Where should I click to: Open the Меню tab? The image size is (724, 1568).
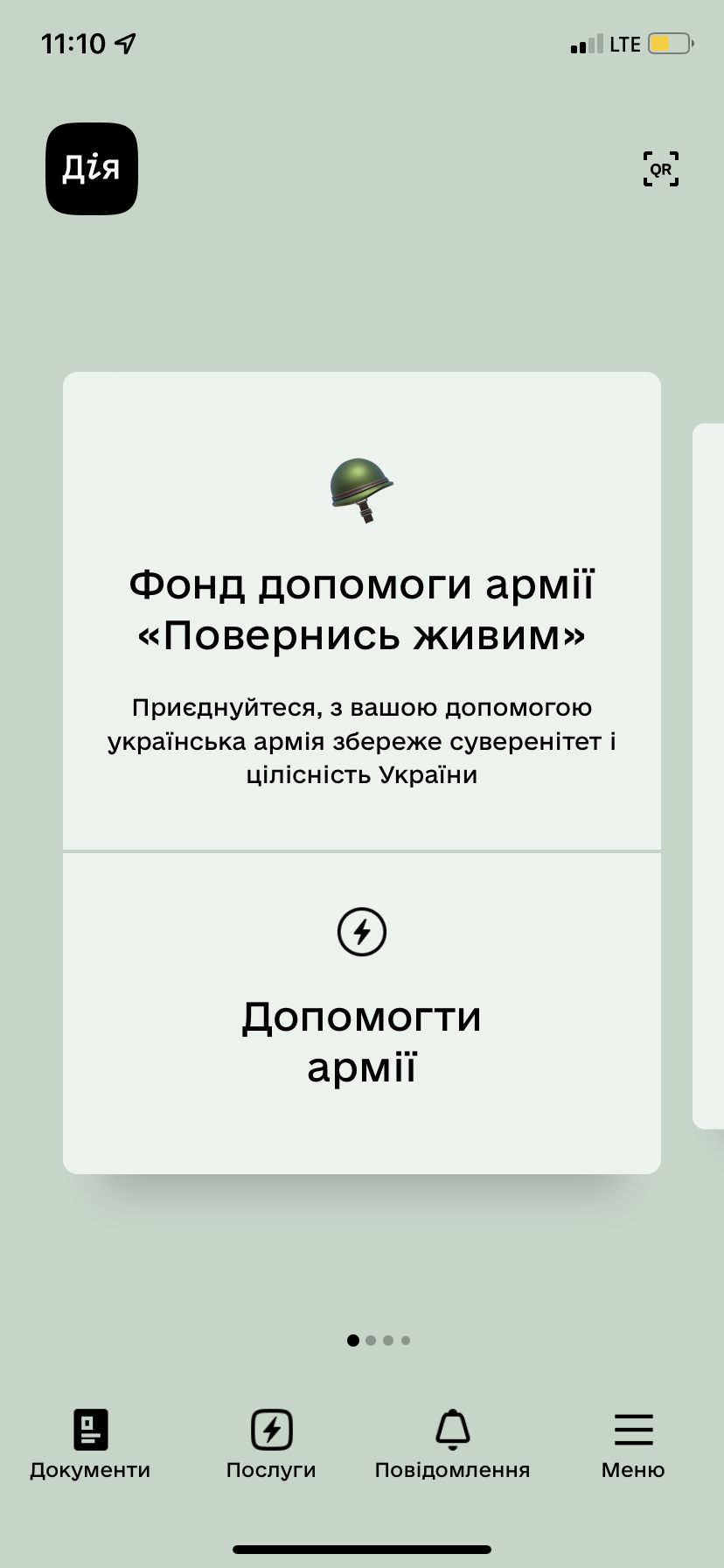click(x=633, y=1445)
